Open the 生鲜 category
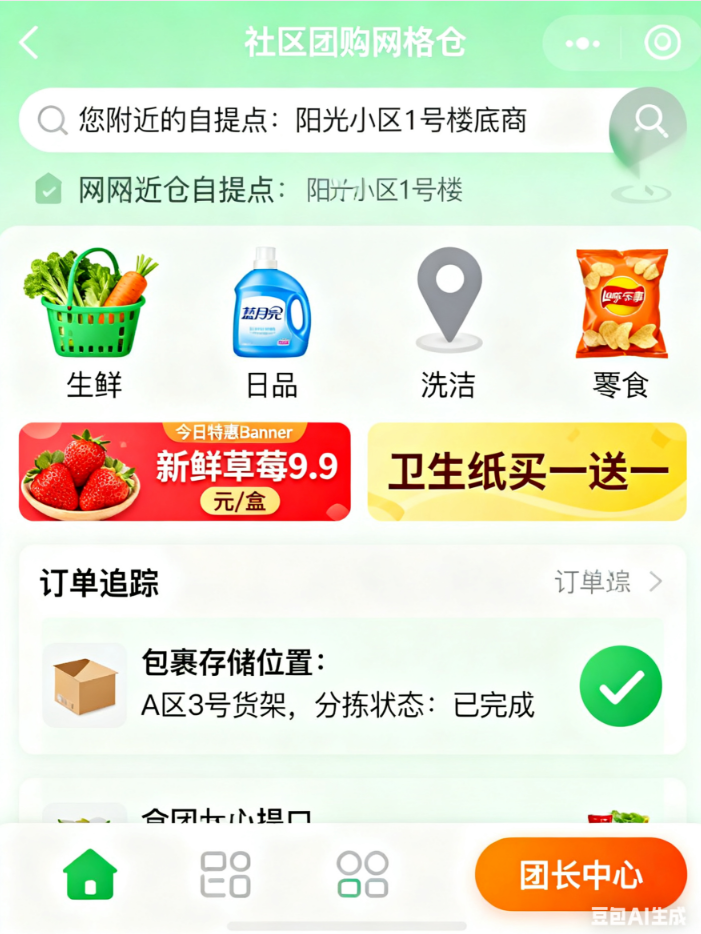Image resolution: width=701 pixels, height=934 pixels. click(93, 322)
